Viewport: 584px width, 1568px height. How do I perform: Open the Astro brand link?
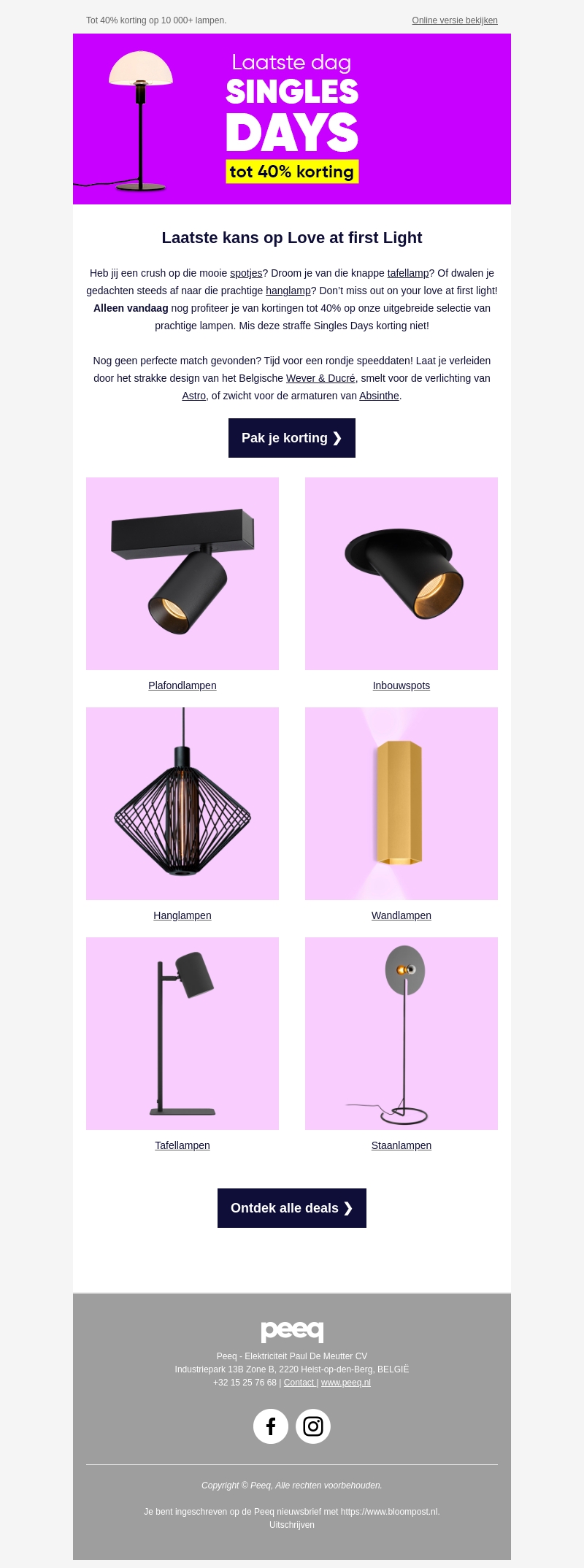[194, 396]
